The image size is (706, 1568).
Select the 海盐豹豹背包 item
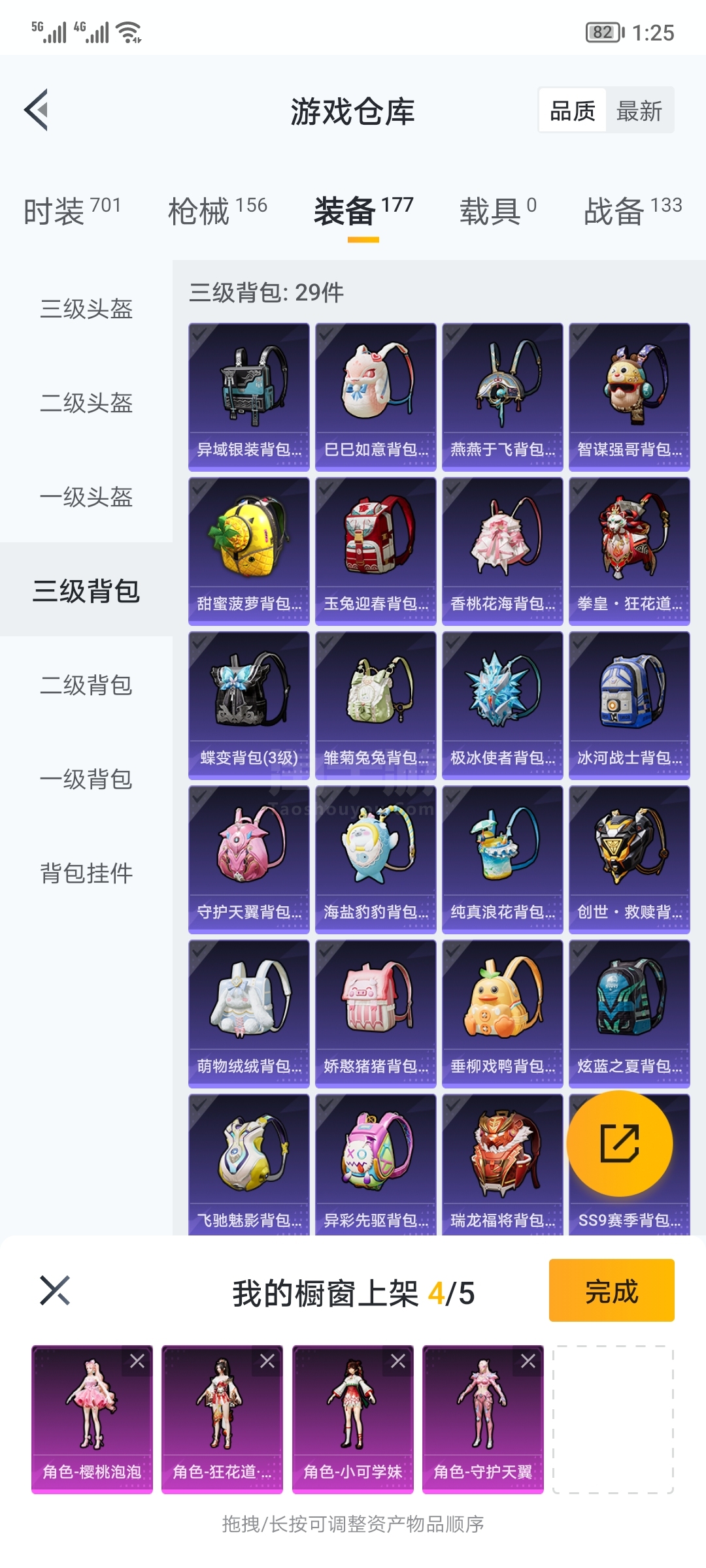tap(376, 859)
